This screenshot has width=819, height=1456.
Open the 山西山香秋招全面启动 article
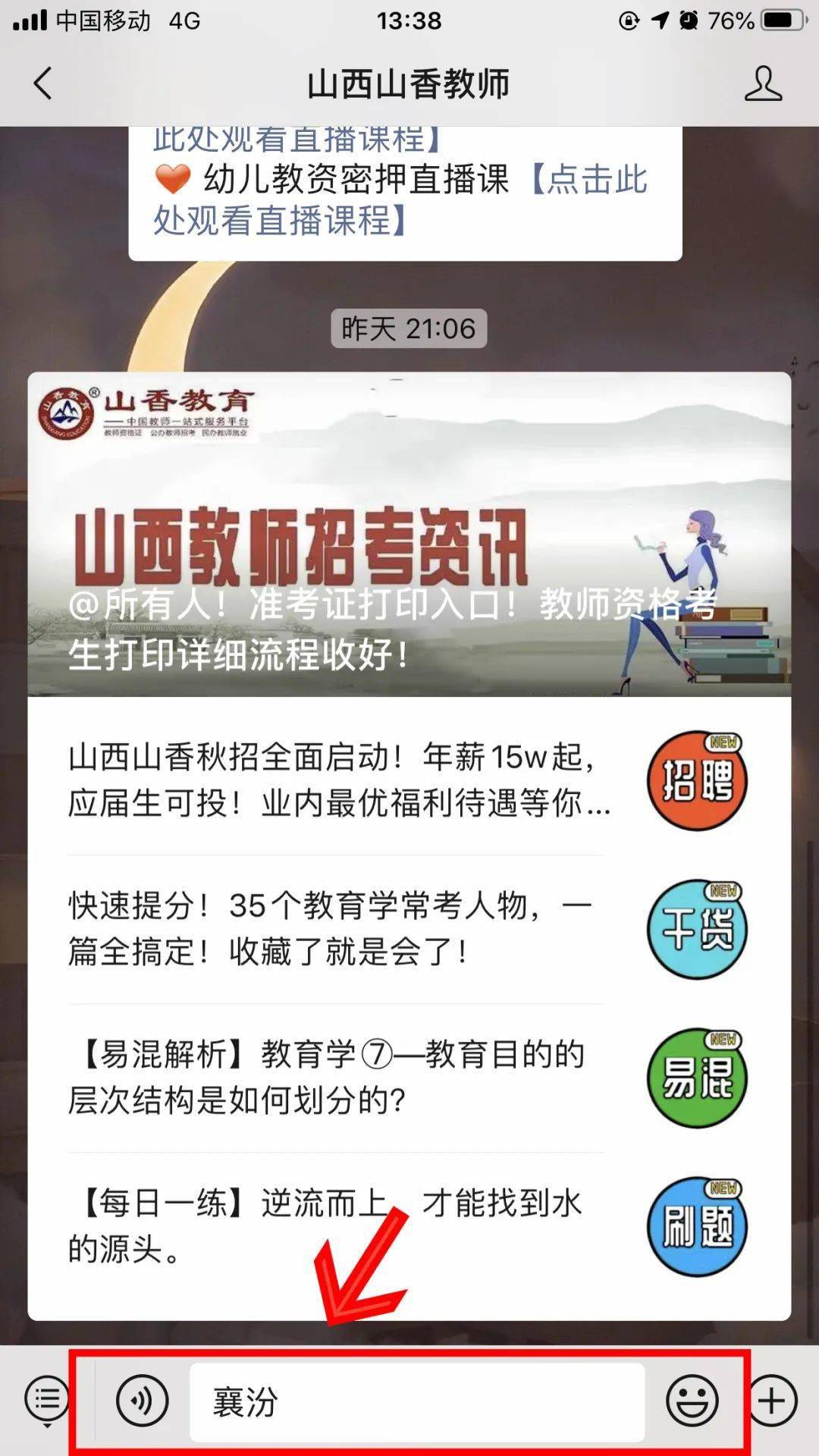(409, 780)
